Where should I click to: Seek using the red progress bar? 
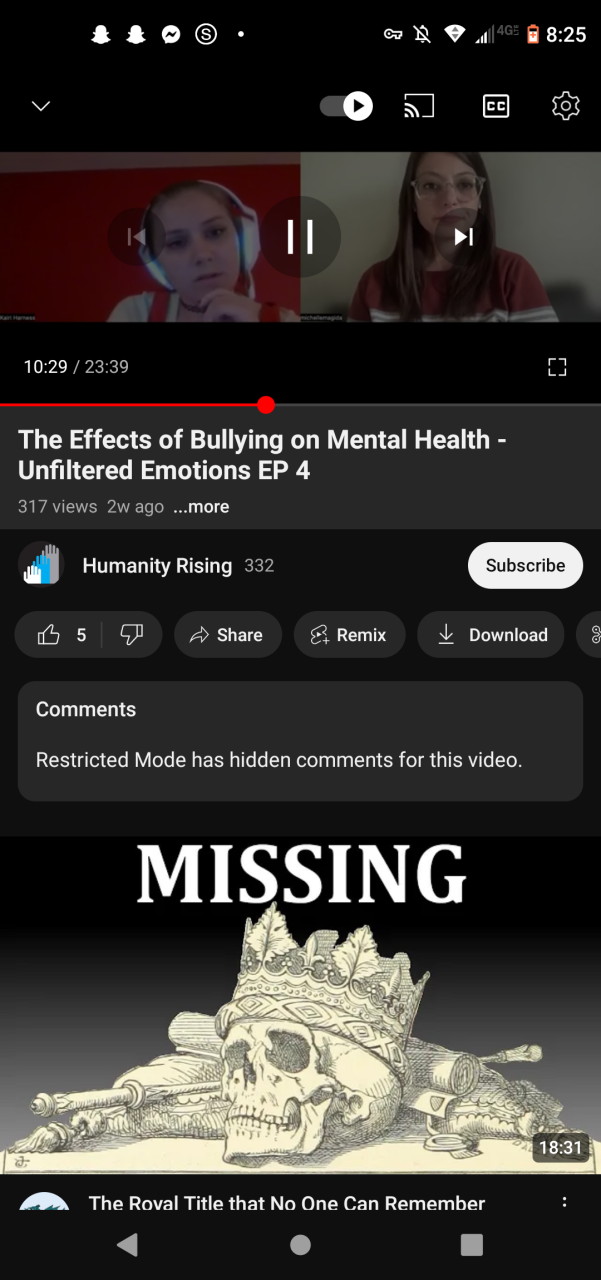[x=265, y=405]
